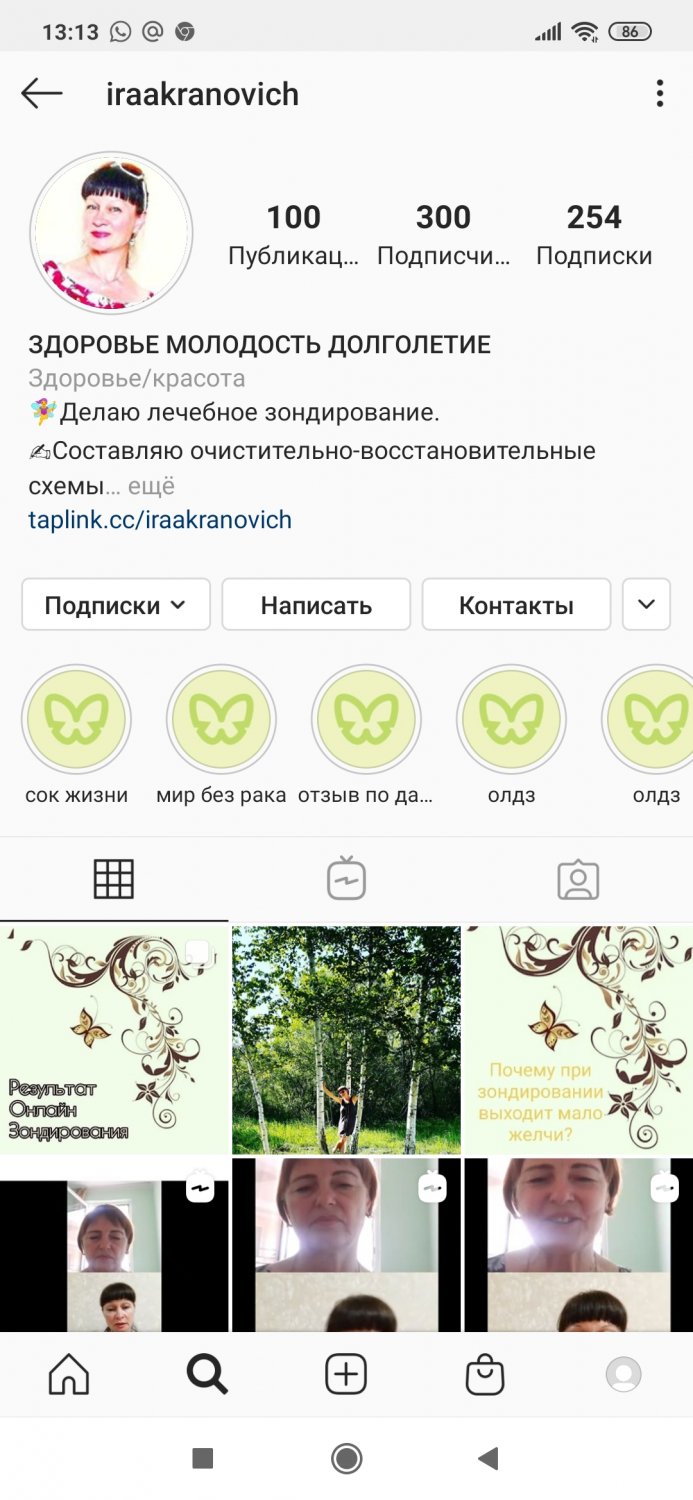Screen dimensions: 693x1500
Task: Open the shop bag tab
Action: click(x=485, y=1375)
